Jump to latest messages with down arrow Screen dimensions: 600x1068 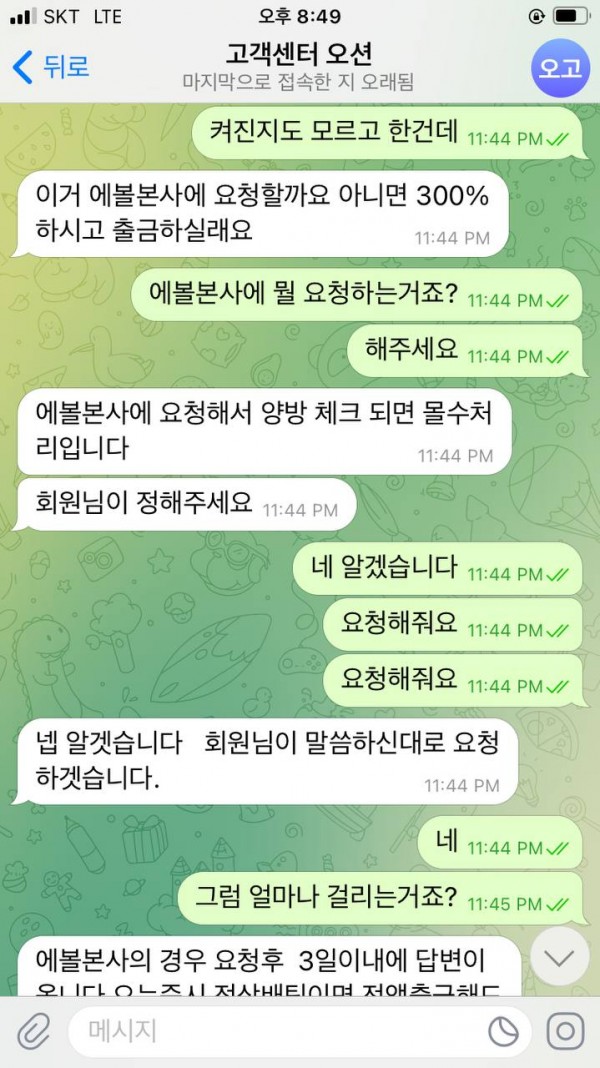(x=559, y=957)
